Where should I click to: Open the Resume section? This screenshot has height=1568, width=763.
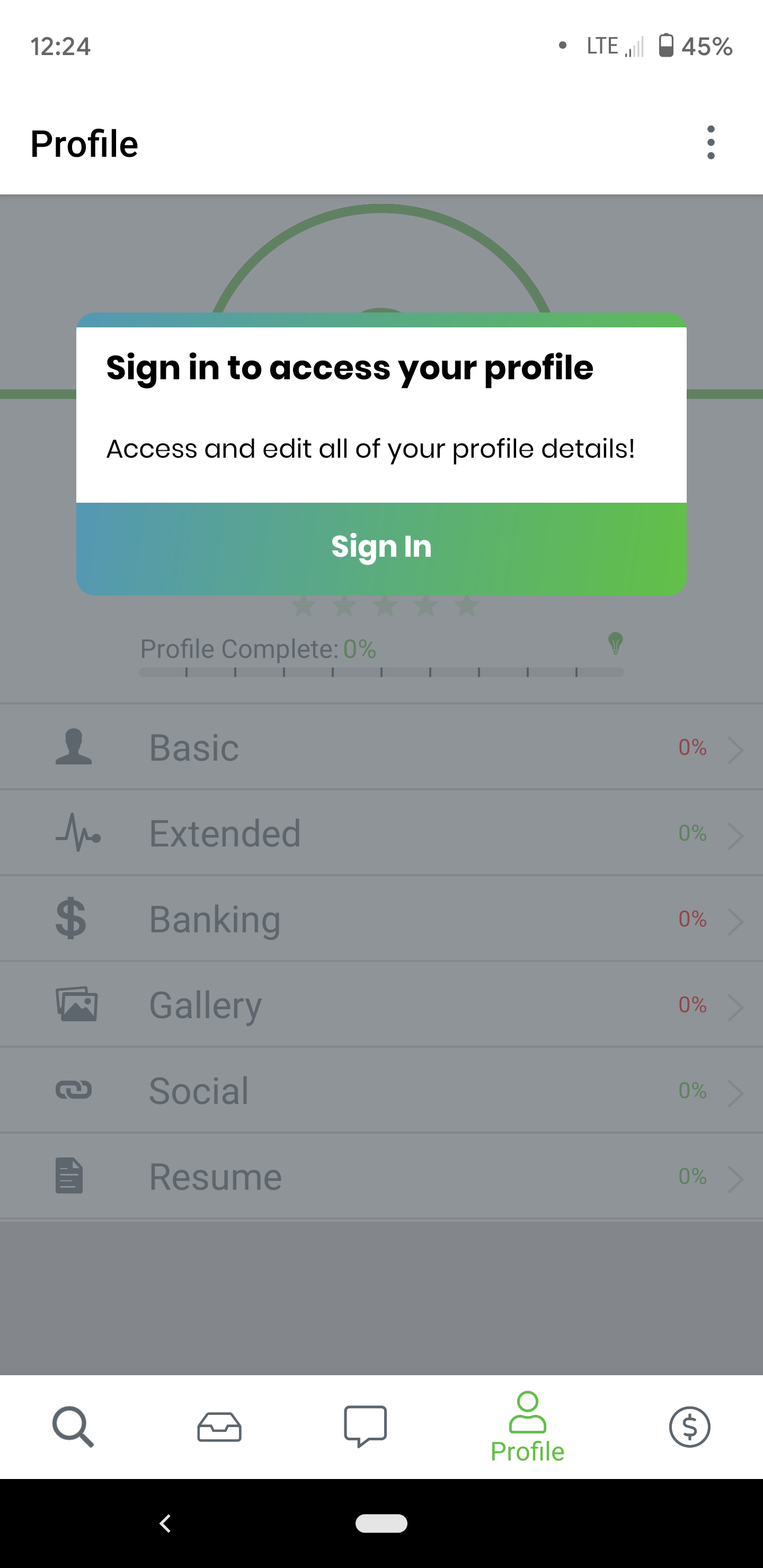coord(381,1176)
